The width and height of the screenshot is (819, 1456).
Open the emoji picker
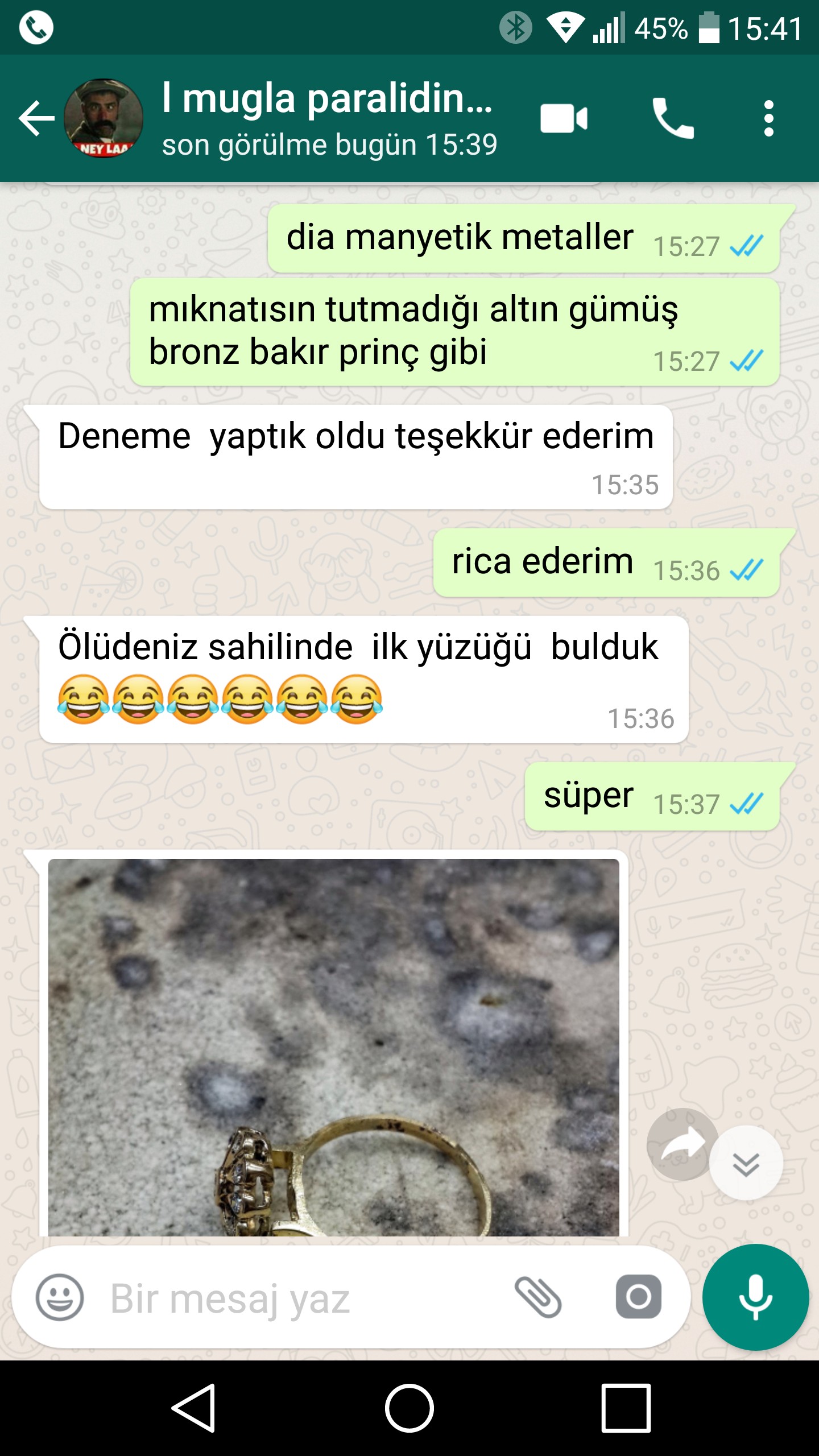point(60,1297)
